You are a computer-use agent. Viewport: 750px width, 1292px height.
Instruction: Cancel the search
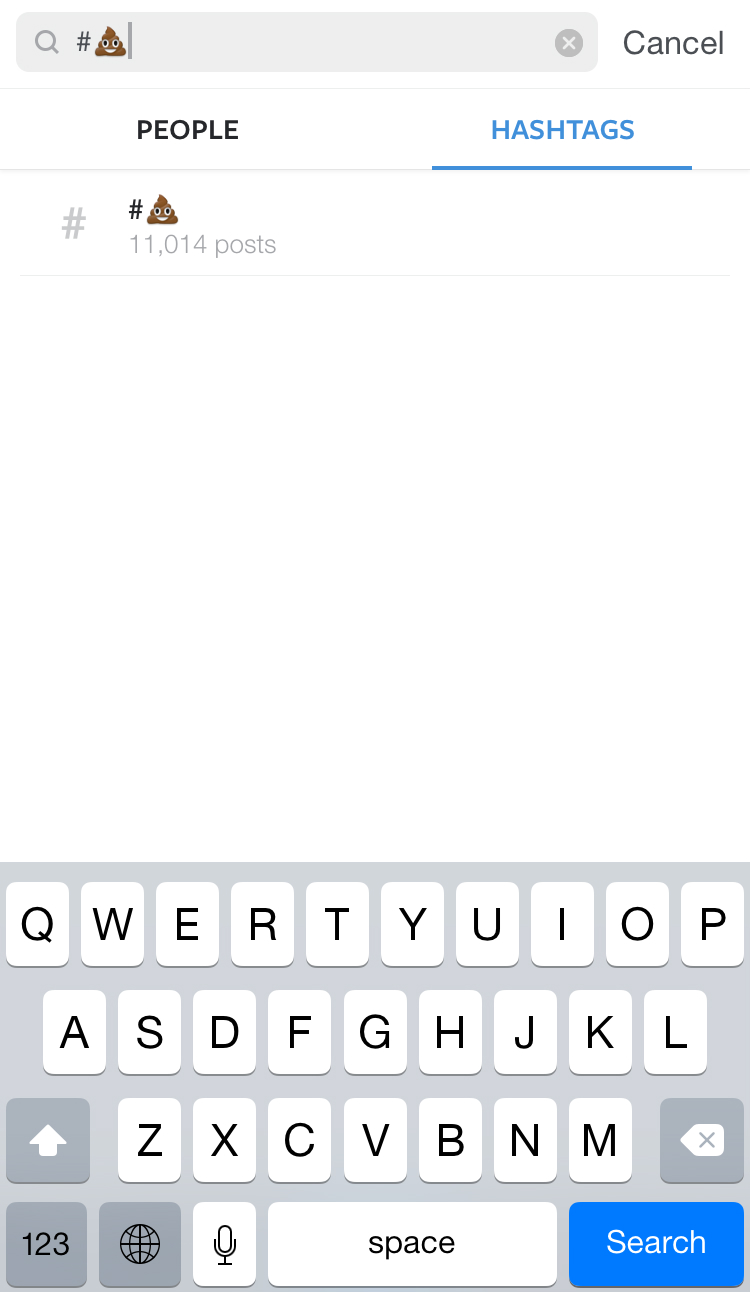[673, 43]
